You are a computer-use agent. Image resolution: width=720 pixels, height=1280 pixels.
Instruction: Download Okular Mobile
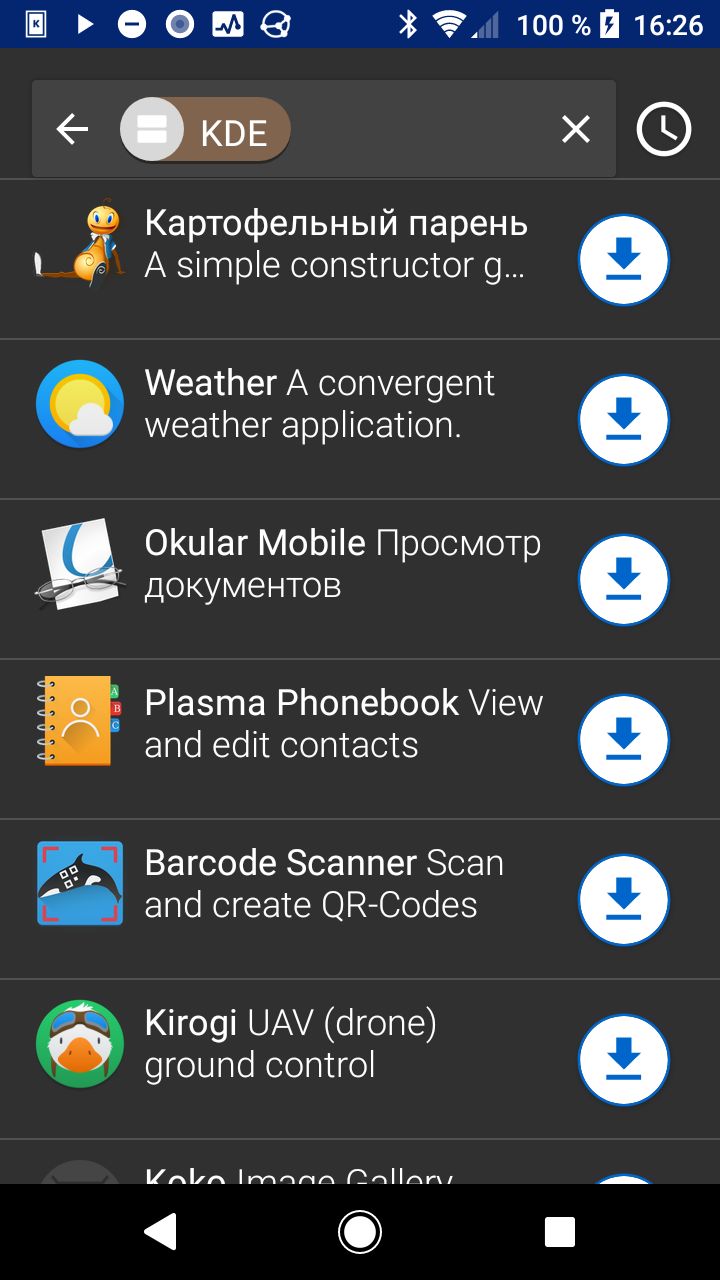(x=624, y=580)
